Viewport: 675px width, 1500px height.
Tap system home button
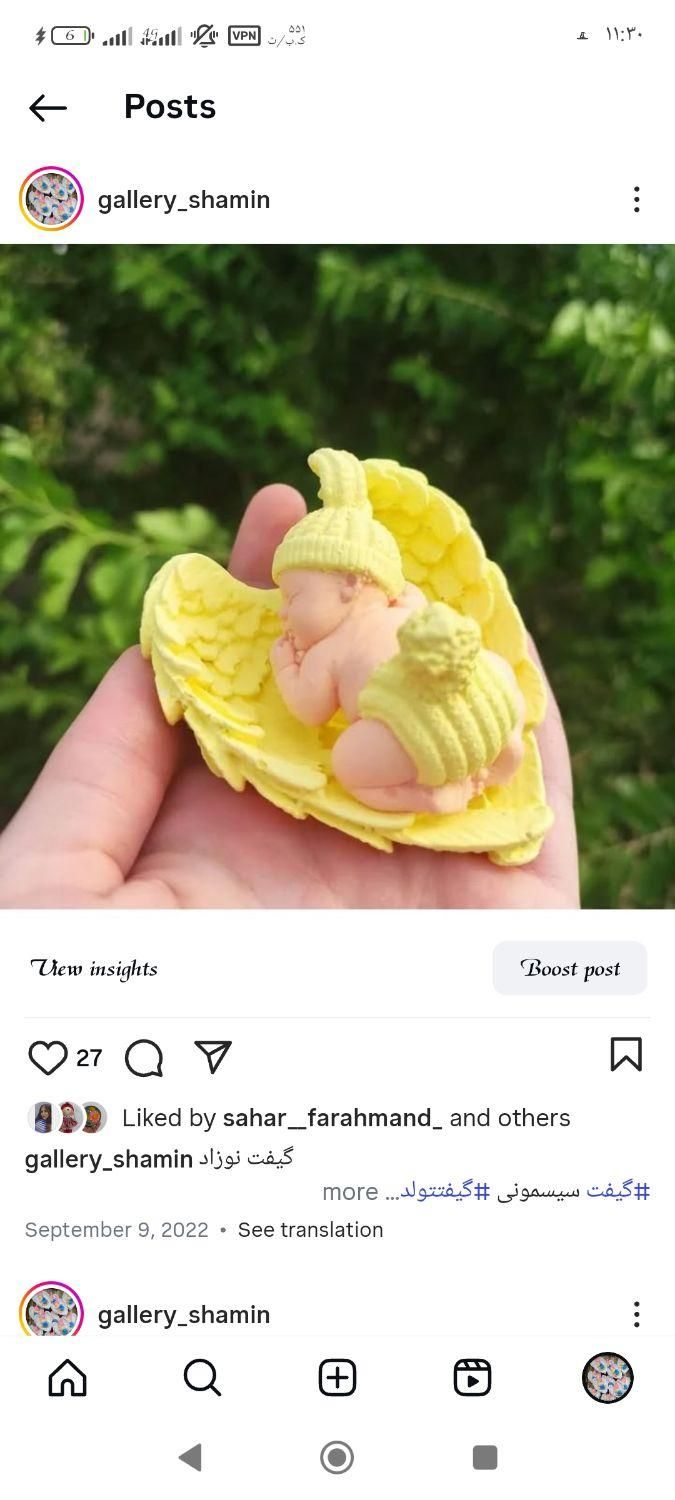tap(337, 1457)
